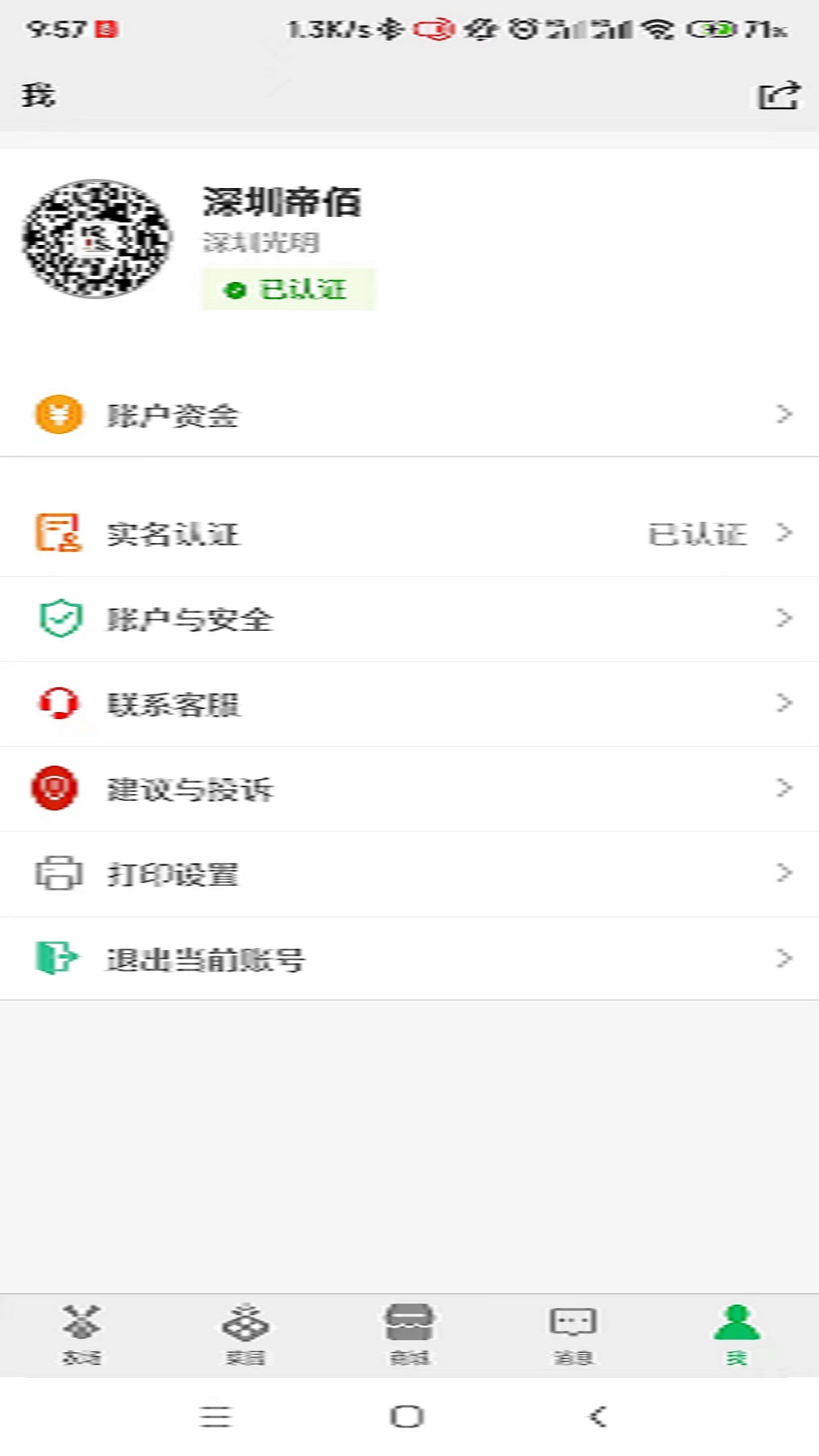
Task: Click the green exit door 退出当前账号 icon
Action: (59, 958)
